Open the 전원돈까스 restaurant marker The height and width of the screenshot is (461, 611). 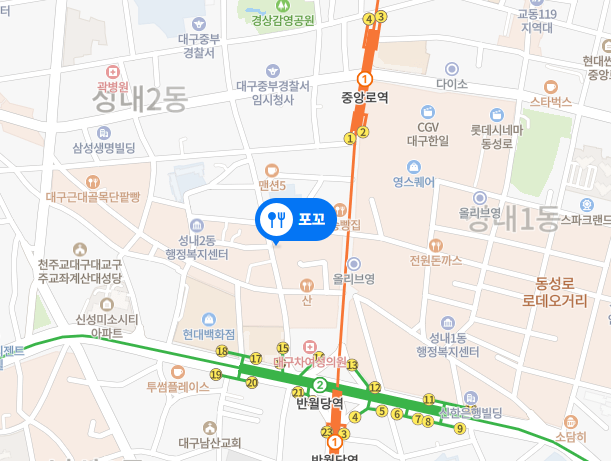pyautogui.click(x=435, y=244)
